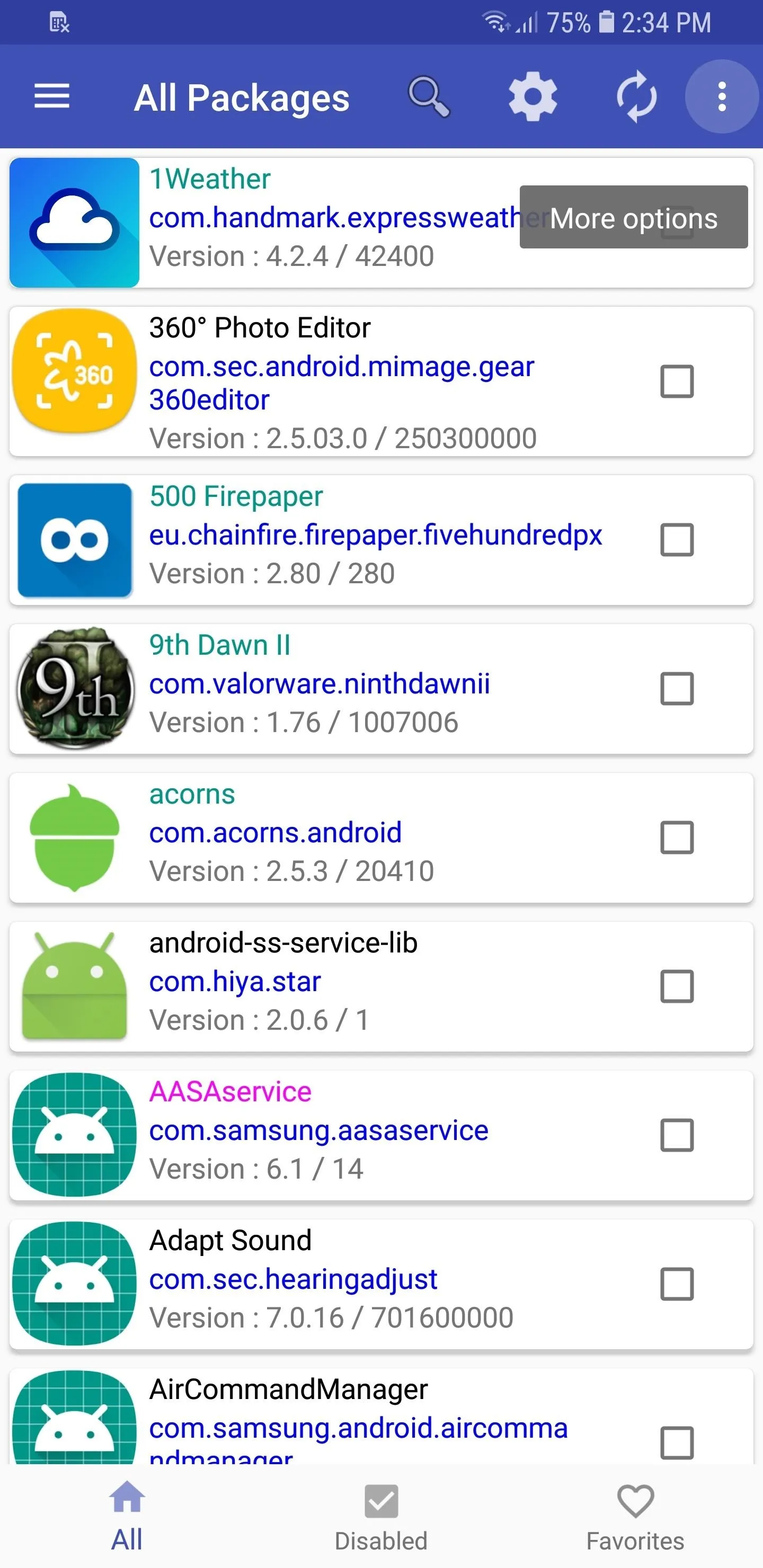The image size is (763, 1568).
Task: Open the More options overflow menu
Action: (x=722, y=97)
